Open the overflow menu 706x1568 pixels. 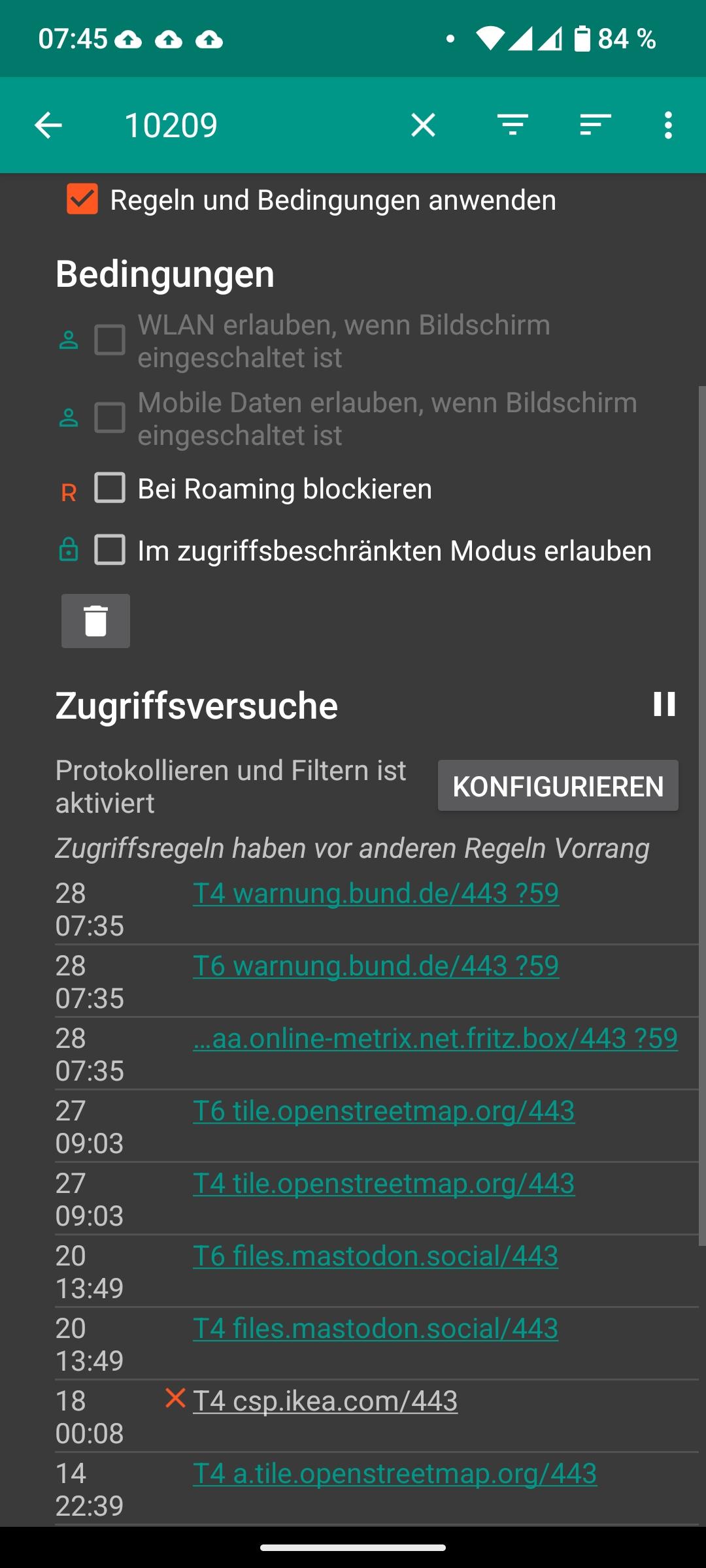pos(667,125)
